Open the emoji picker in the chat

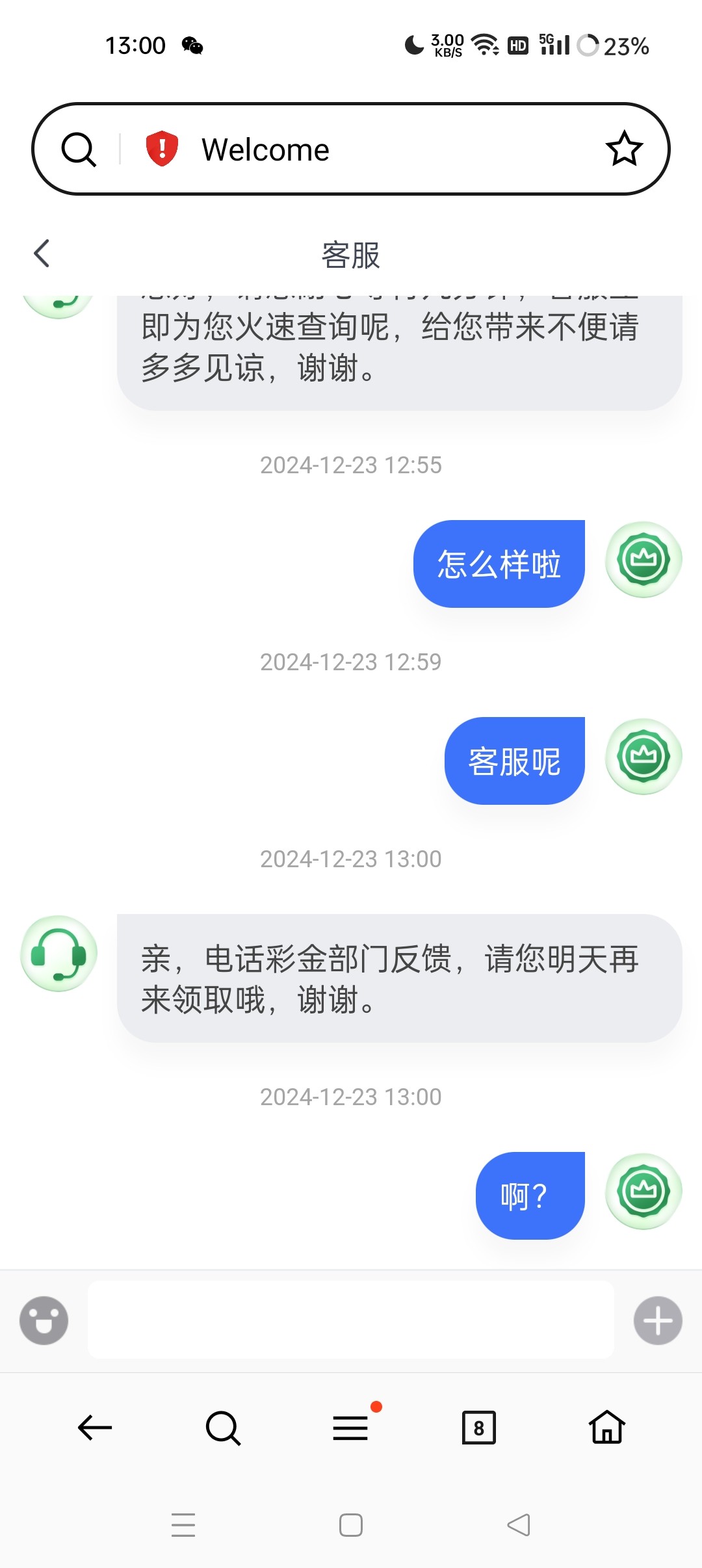[44, 1320]
